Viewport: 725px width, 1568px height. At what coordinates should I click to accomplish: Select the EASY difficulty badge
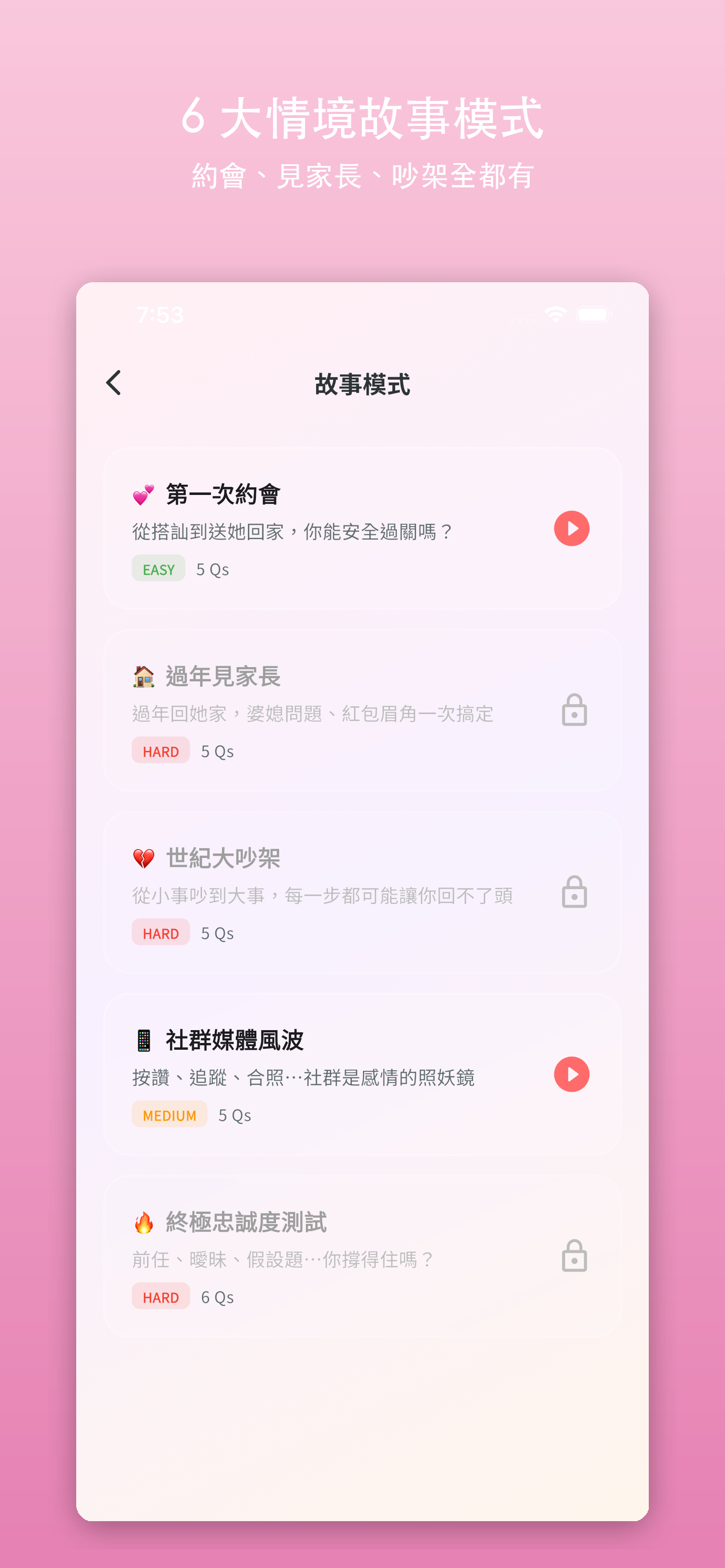pos(158,568)
